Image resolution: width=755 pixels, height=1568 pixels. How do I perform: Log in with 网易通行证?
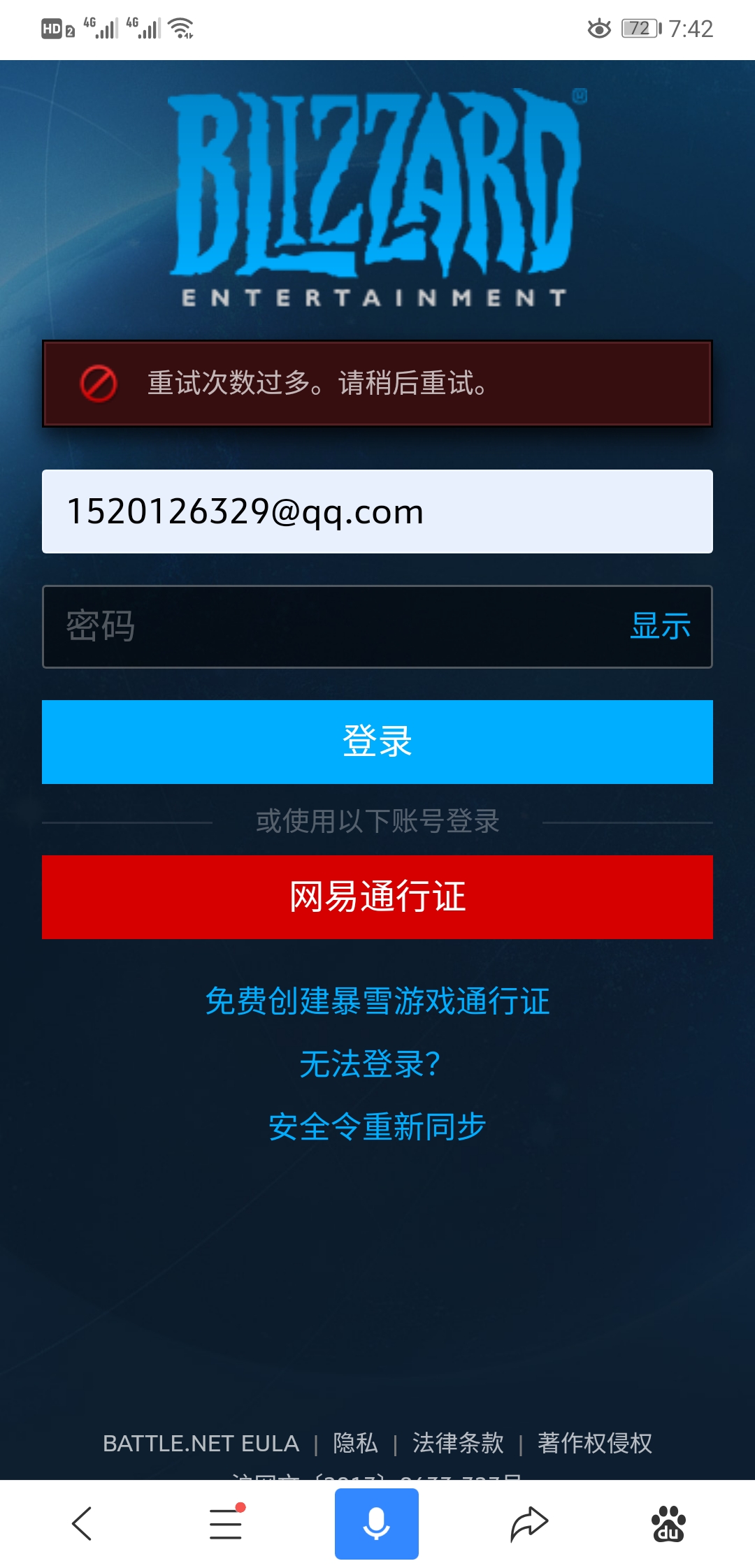click(x=377, y=896)
